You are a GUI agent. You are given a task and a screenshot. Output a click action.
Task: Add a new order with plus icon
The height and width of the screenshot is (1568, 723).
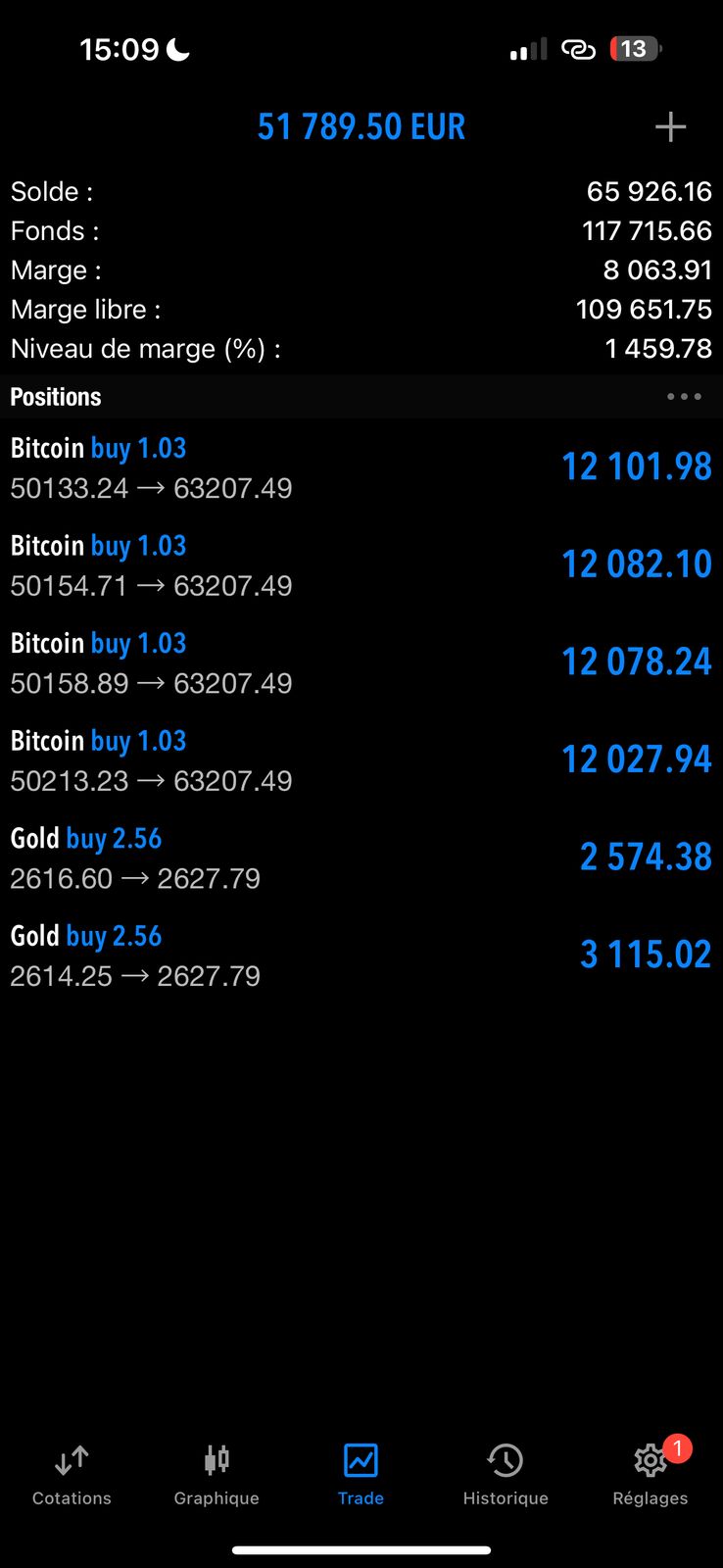click(670, 126)
